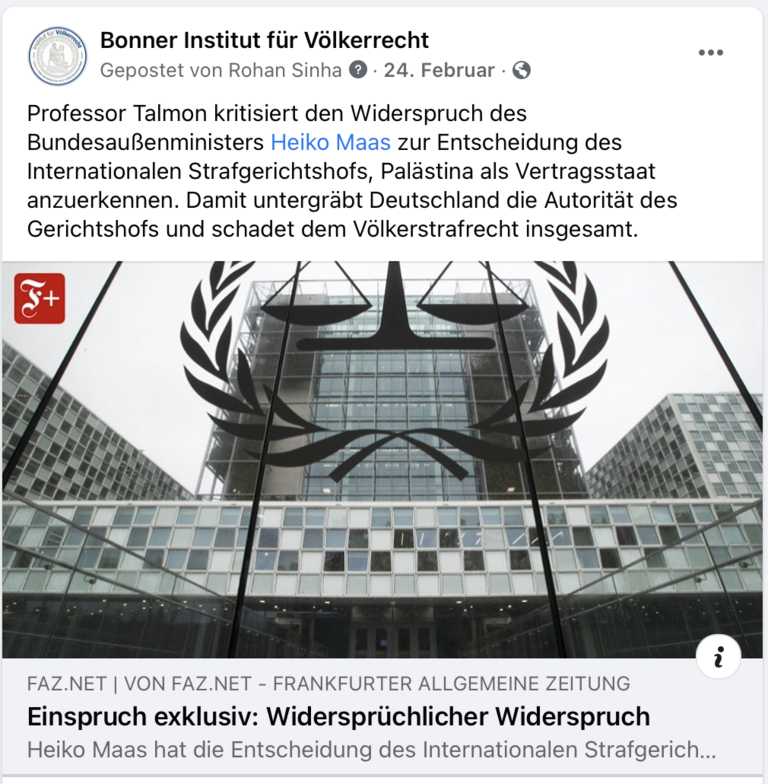Show link info via the i icon
Image resolution: width=768 pixels, height=784 pixels.
point(719,657)
